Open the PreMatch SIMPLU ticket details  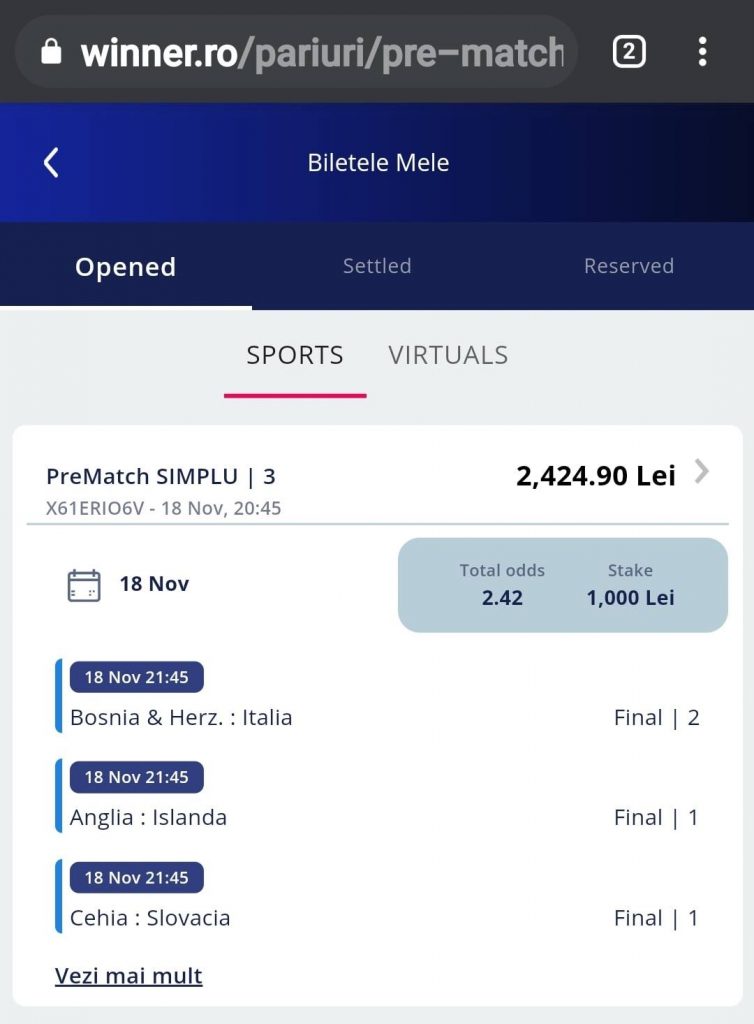click(x=701, y=472)
